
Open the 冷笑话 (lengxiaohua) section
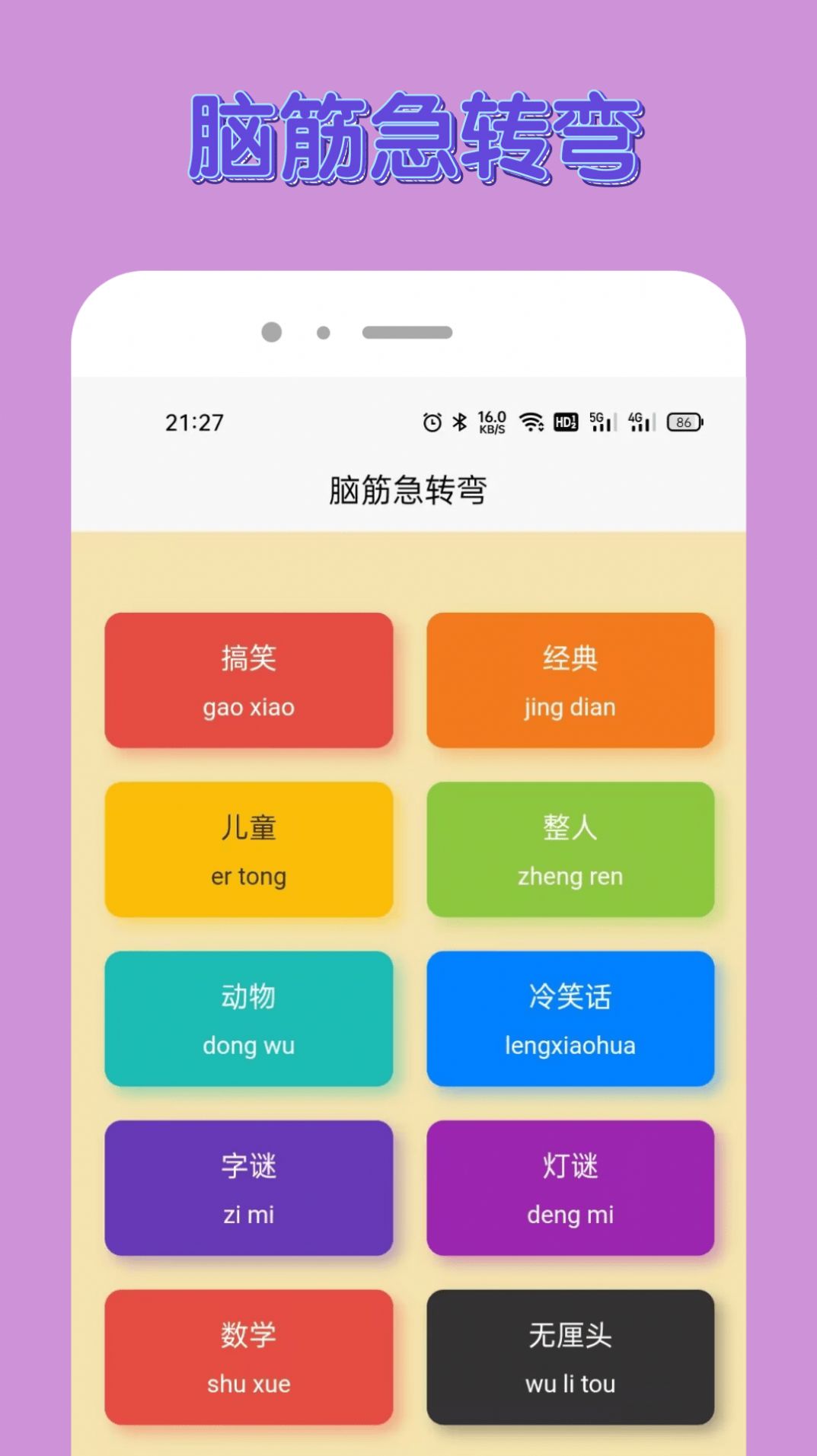coord(570,1019)
